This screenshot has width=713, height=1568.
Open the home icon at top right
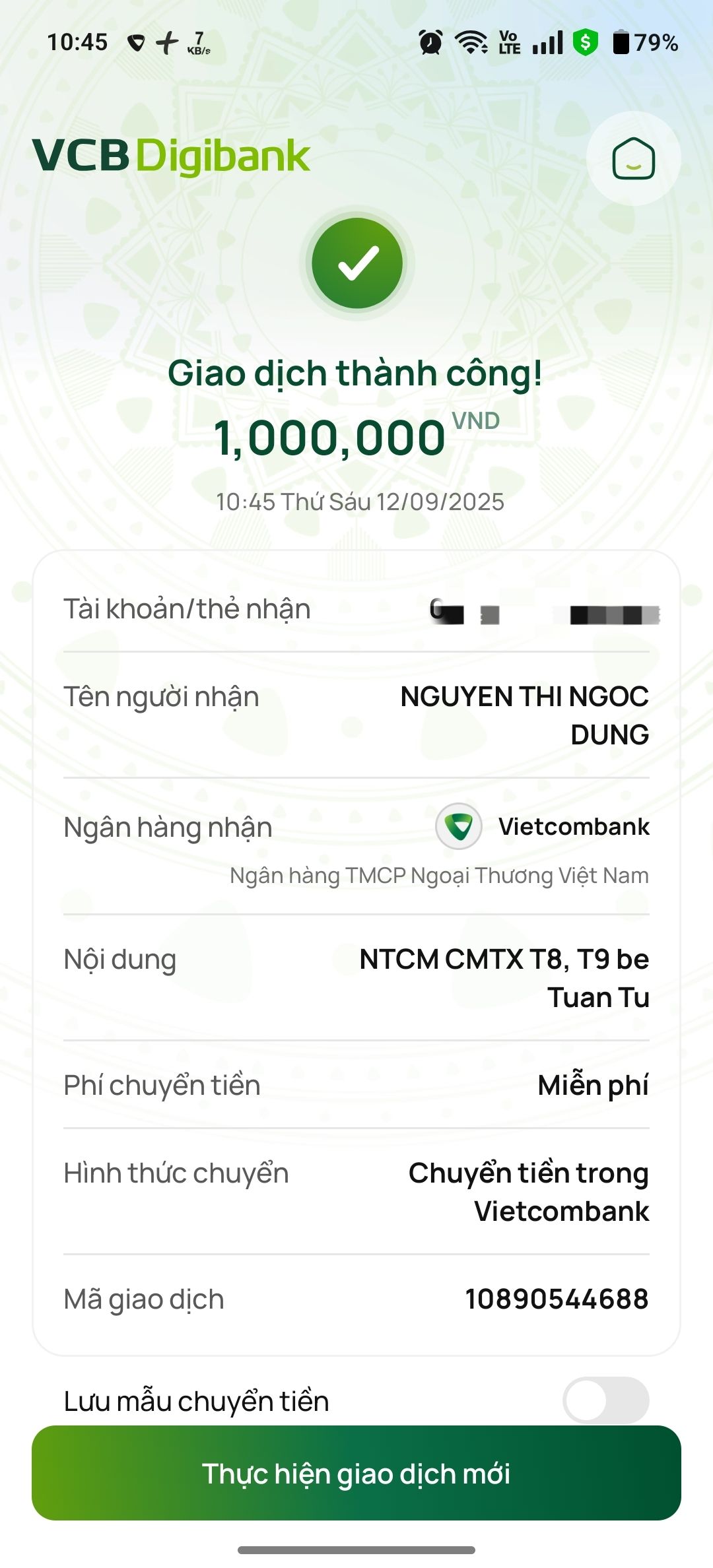633,158
